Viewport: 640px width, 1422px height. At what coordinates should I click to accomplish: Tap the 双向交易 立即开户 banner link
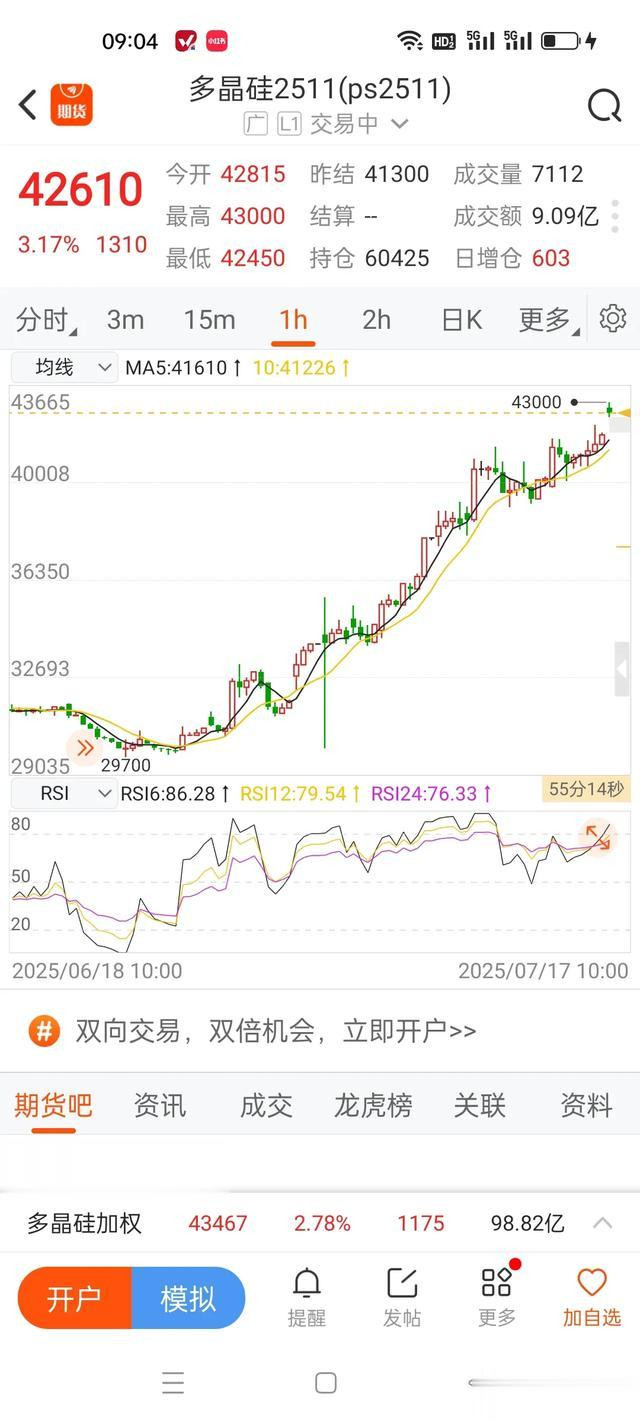pyautogui.click(x=275, y=1031)
